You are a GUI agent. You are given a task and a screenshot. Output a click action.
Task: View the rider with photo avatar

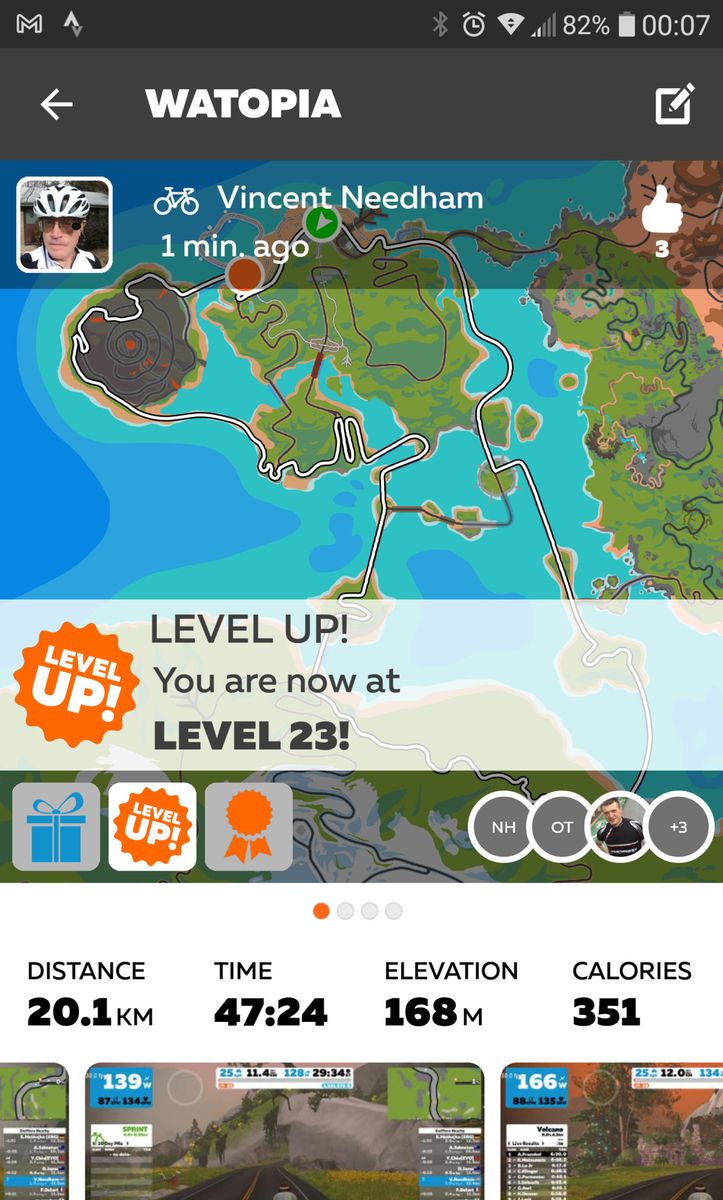(x=620, y=827)
